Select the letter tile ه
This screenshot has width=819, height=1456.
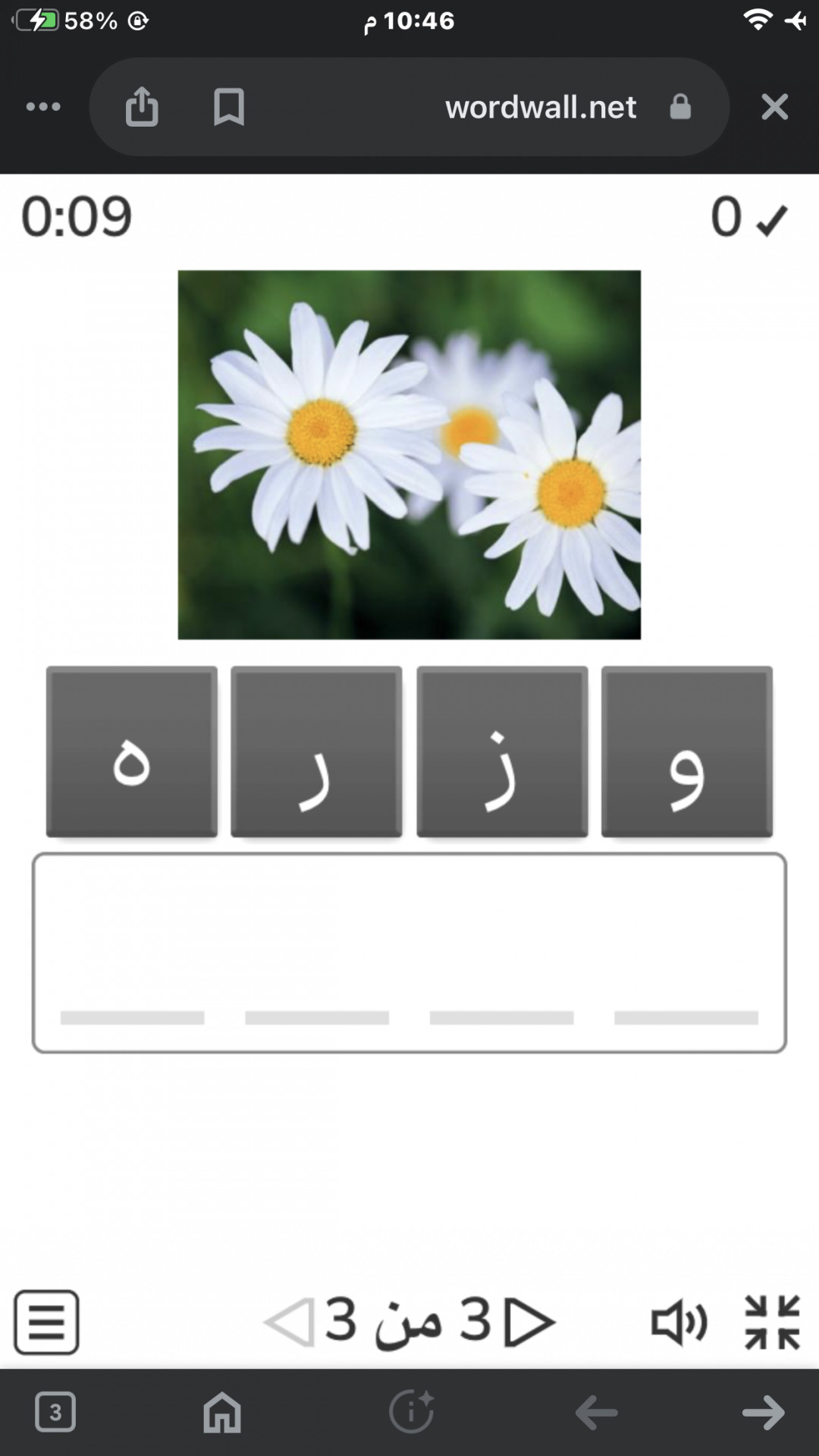tap(131, 752)
